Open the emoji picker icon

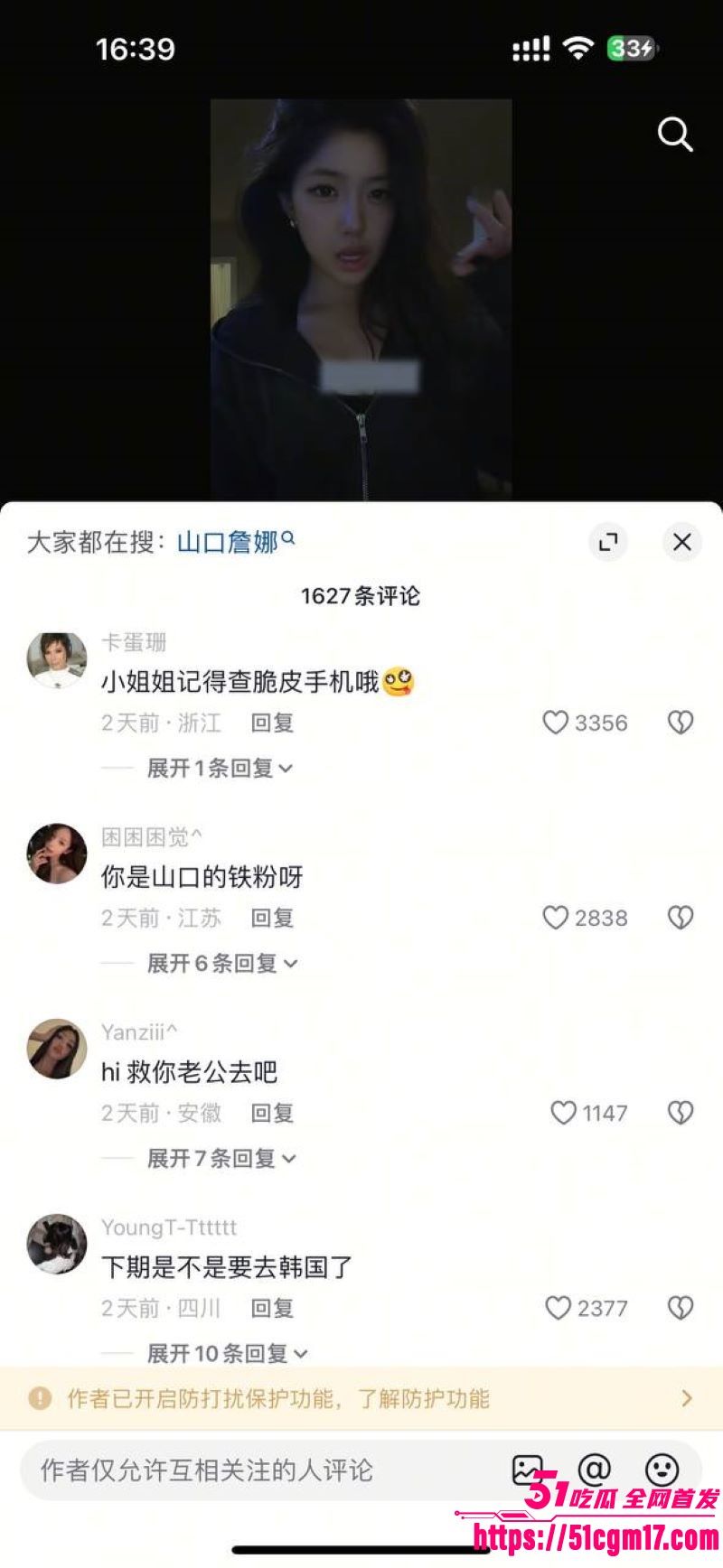(x=662, y=1470)
